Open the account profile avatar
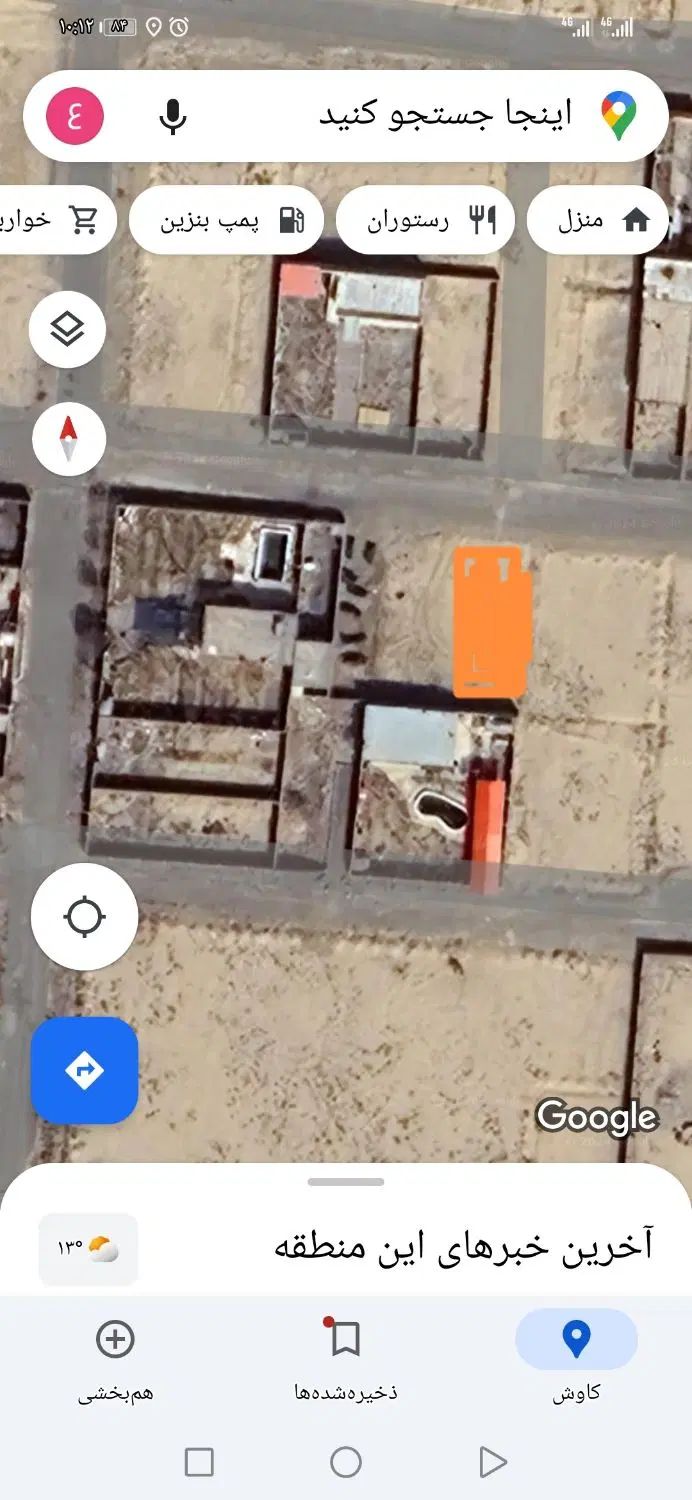 [75, 116]
